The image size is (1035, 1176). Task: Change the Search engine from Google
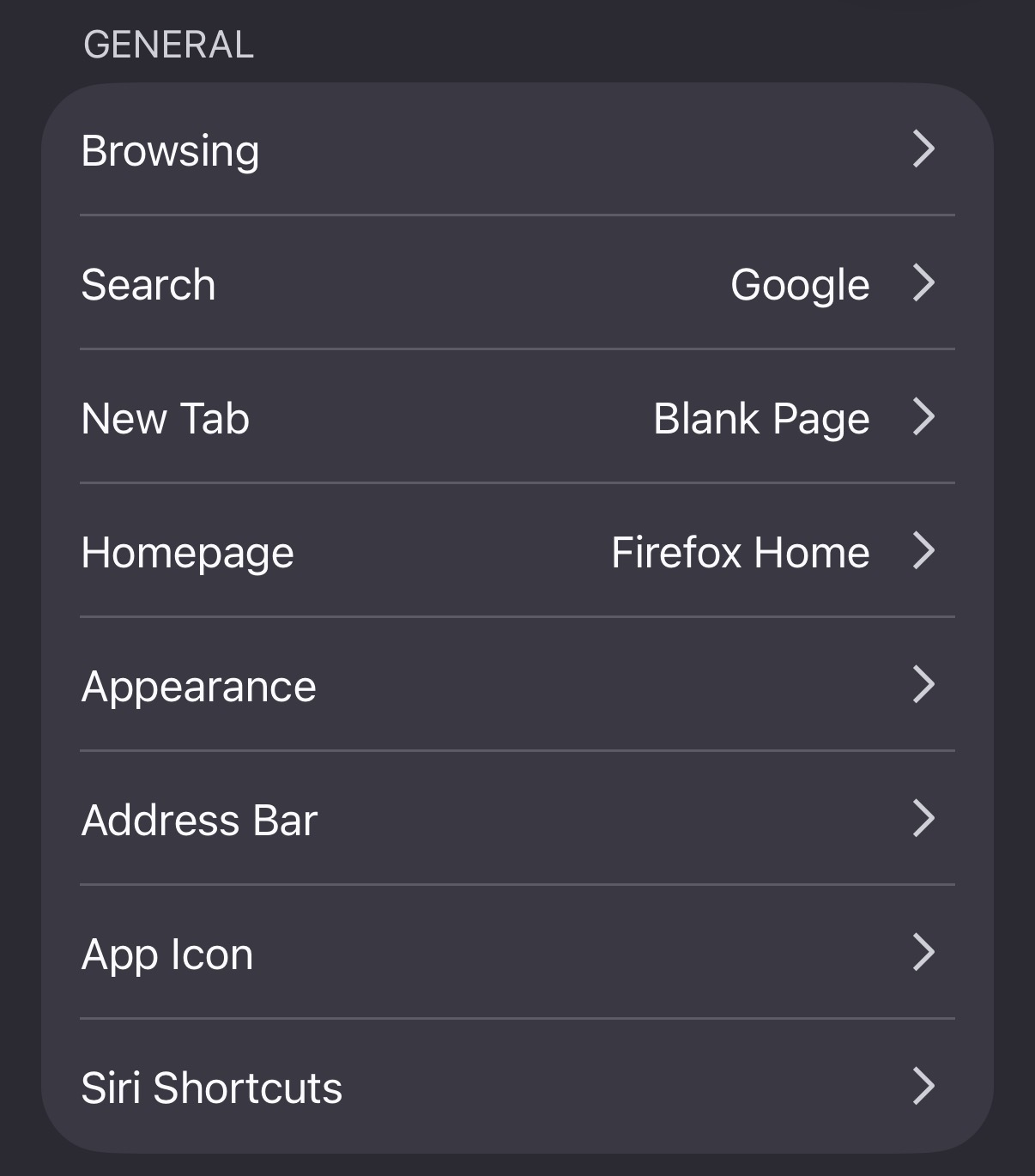(x=517, y=284)
